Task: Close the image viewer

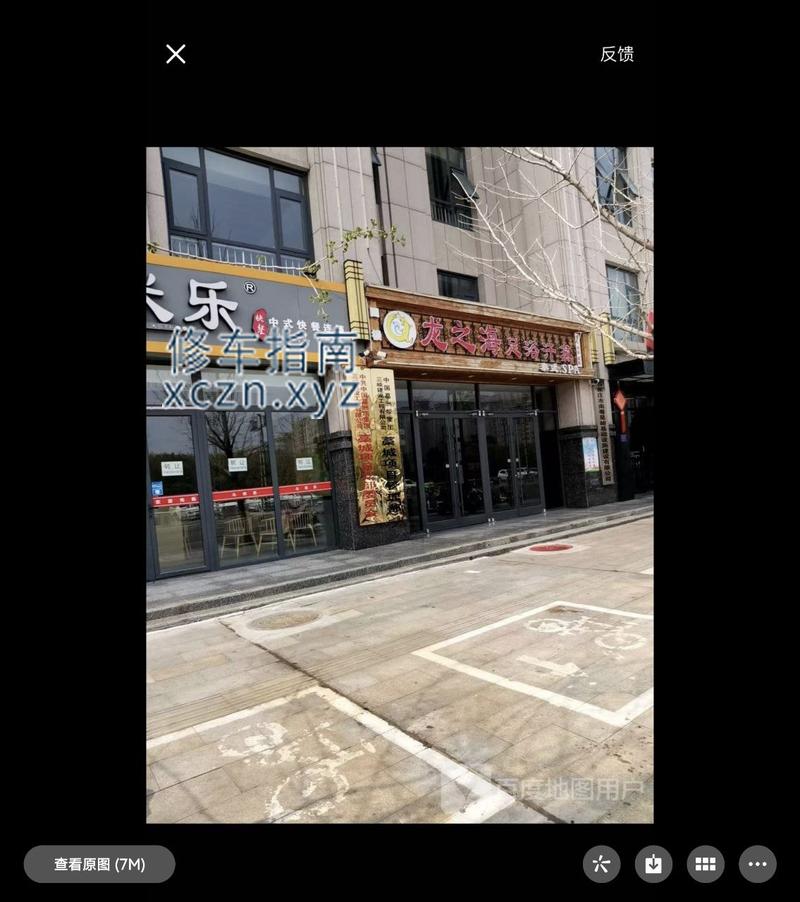Action: (176, 54)
